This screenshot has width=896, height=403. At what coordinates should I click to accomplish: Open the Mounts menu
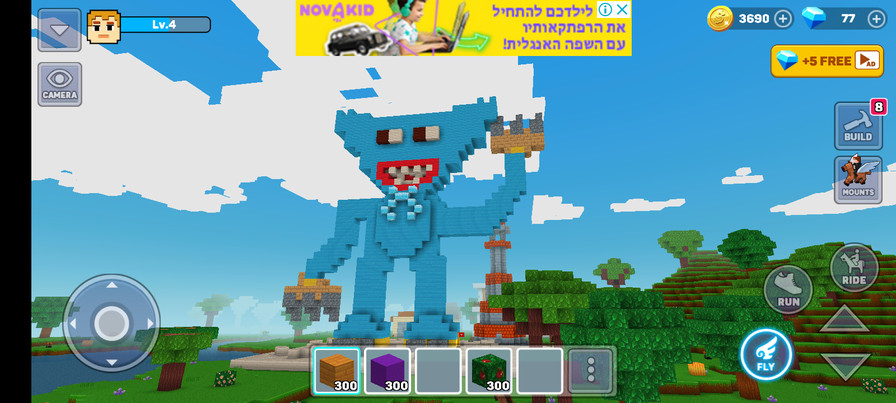coord(858,179)
